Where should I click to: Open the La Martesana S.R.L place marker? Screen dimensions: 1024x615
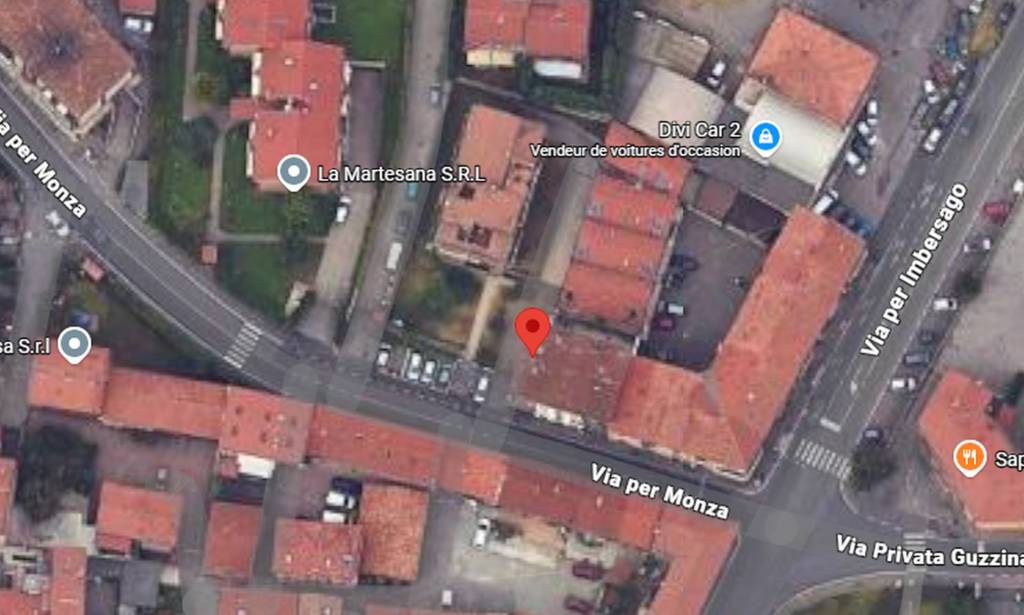pyautogui.click(x=293, y=173)
